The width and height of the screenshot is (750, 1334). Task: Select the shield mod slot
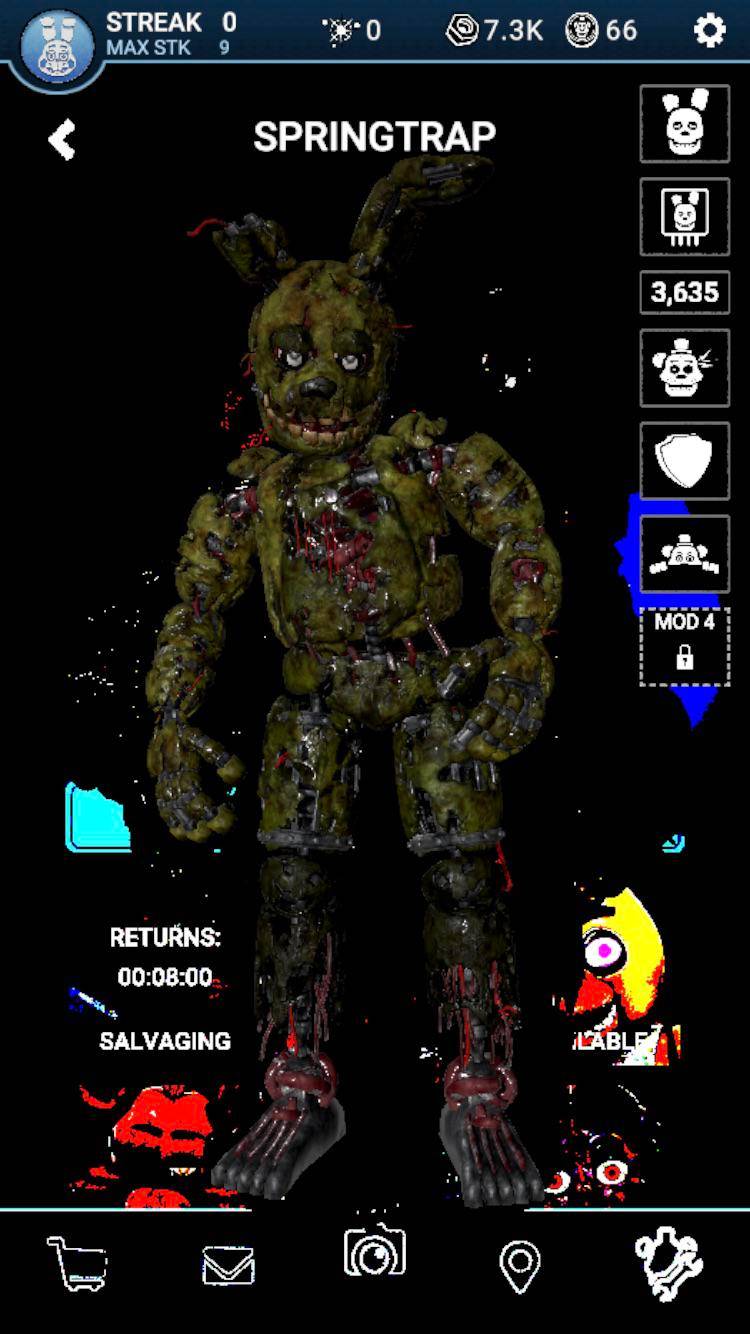click(x=685, y=461)
